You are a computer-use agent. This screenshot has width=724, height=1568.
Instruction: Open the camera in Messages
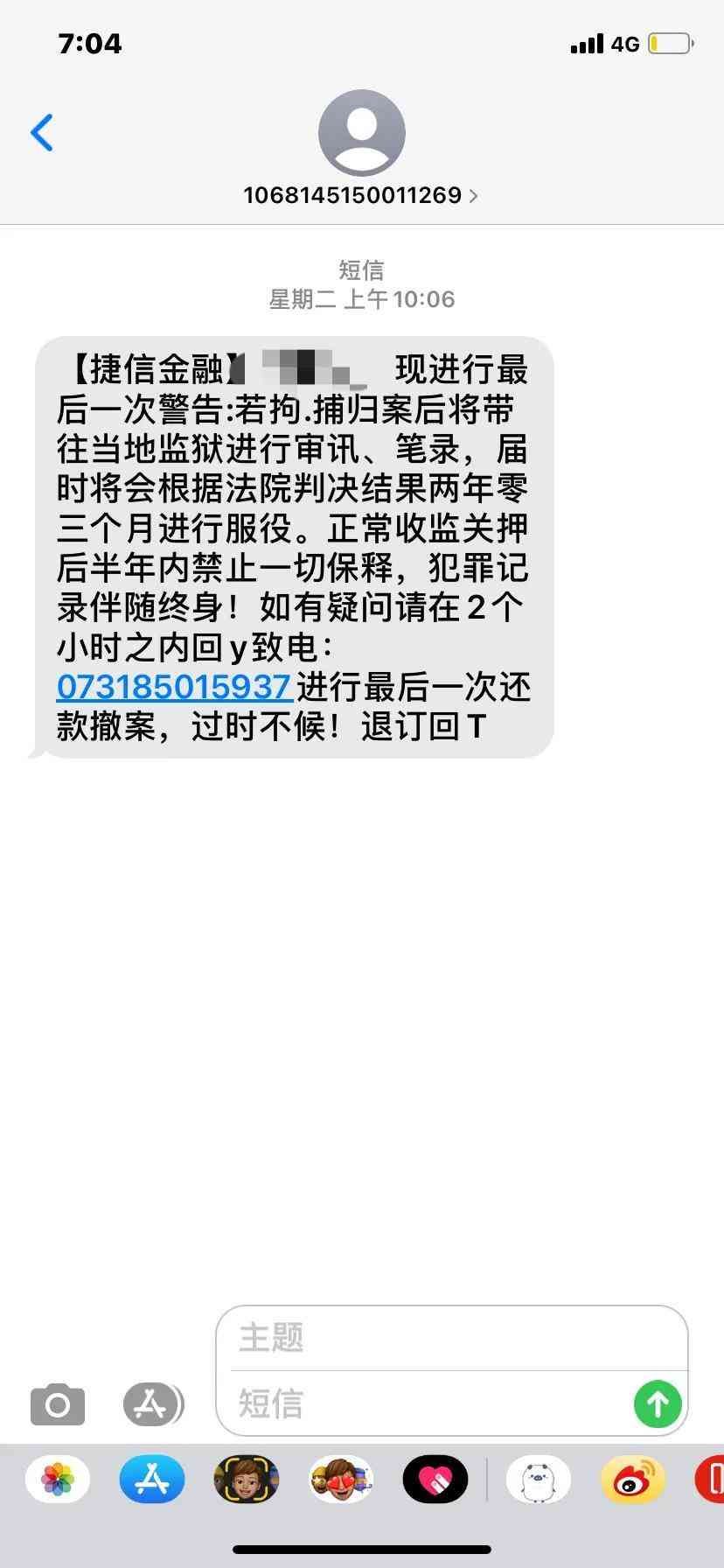57,1404
